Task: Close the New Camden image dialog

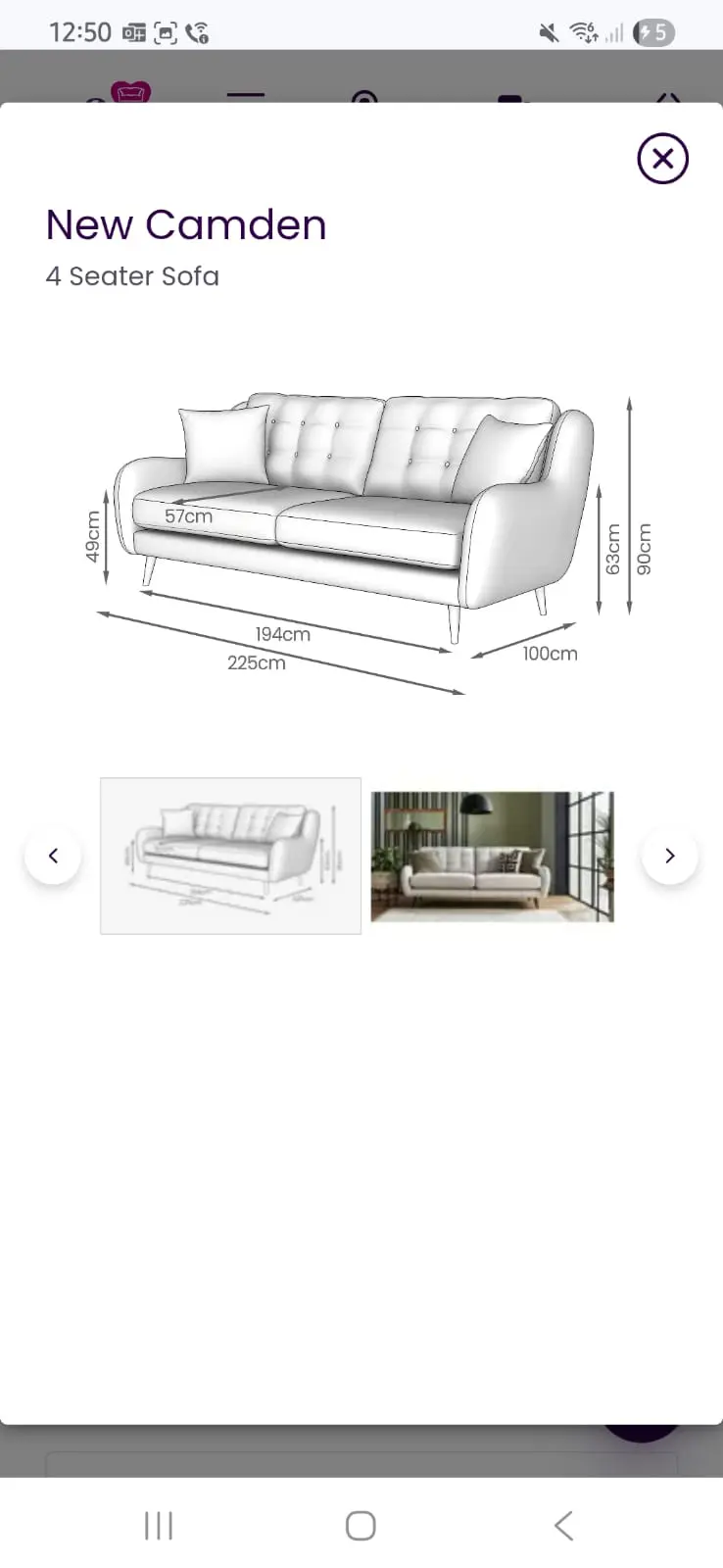Action: 662,159
